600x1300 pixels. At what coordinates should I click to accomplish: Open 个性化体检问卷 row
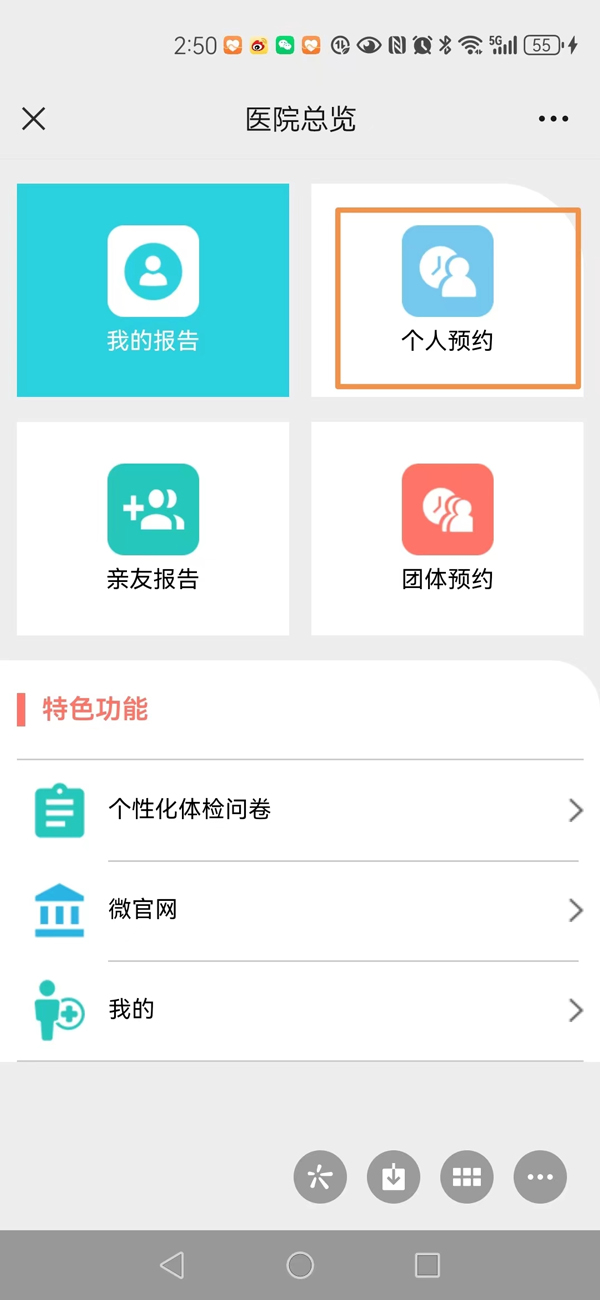[300, 810]
